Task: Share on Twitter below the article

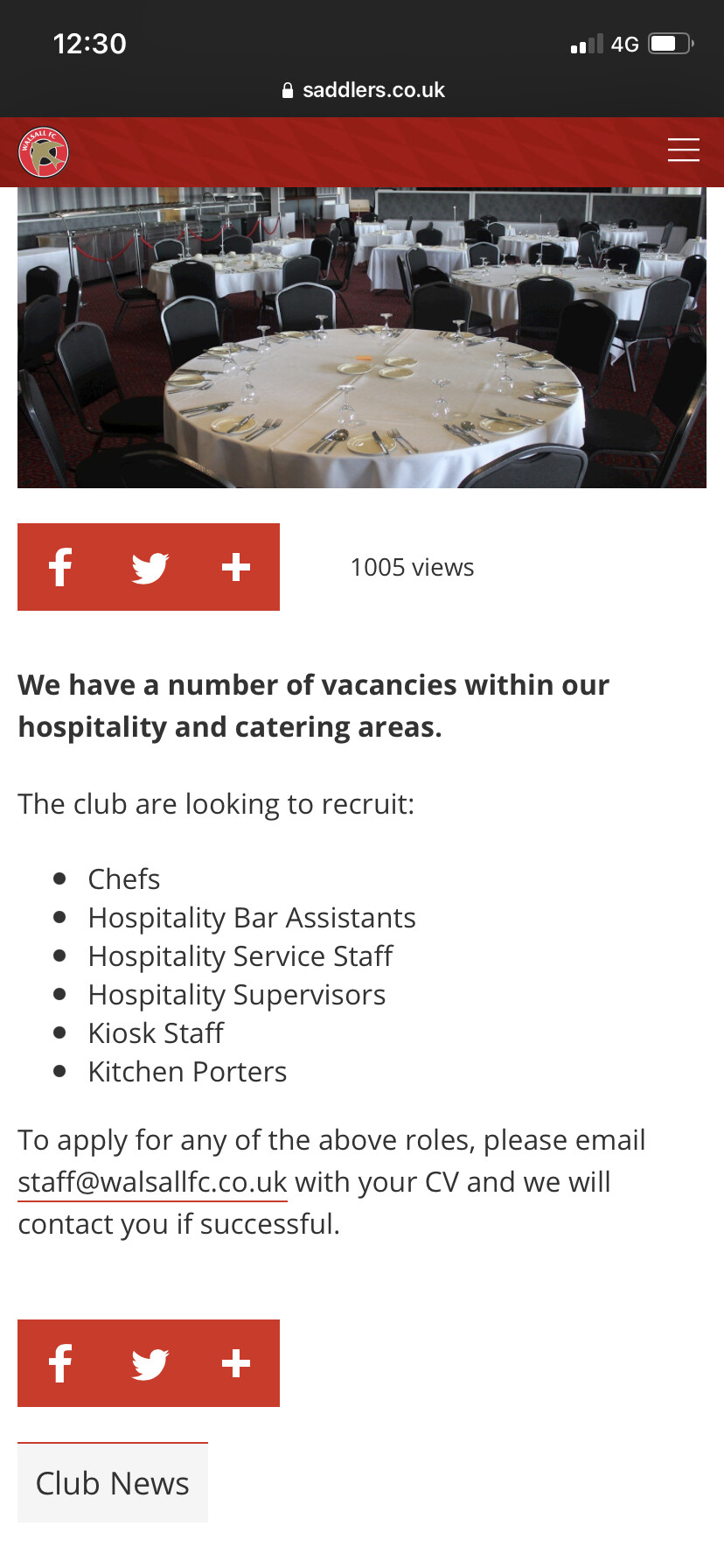Action: click(150, 1364)
